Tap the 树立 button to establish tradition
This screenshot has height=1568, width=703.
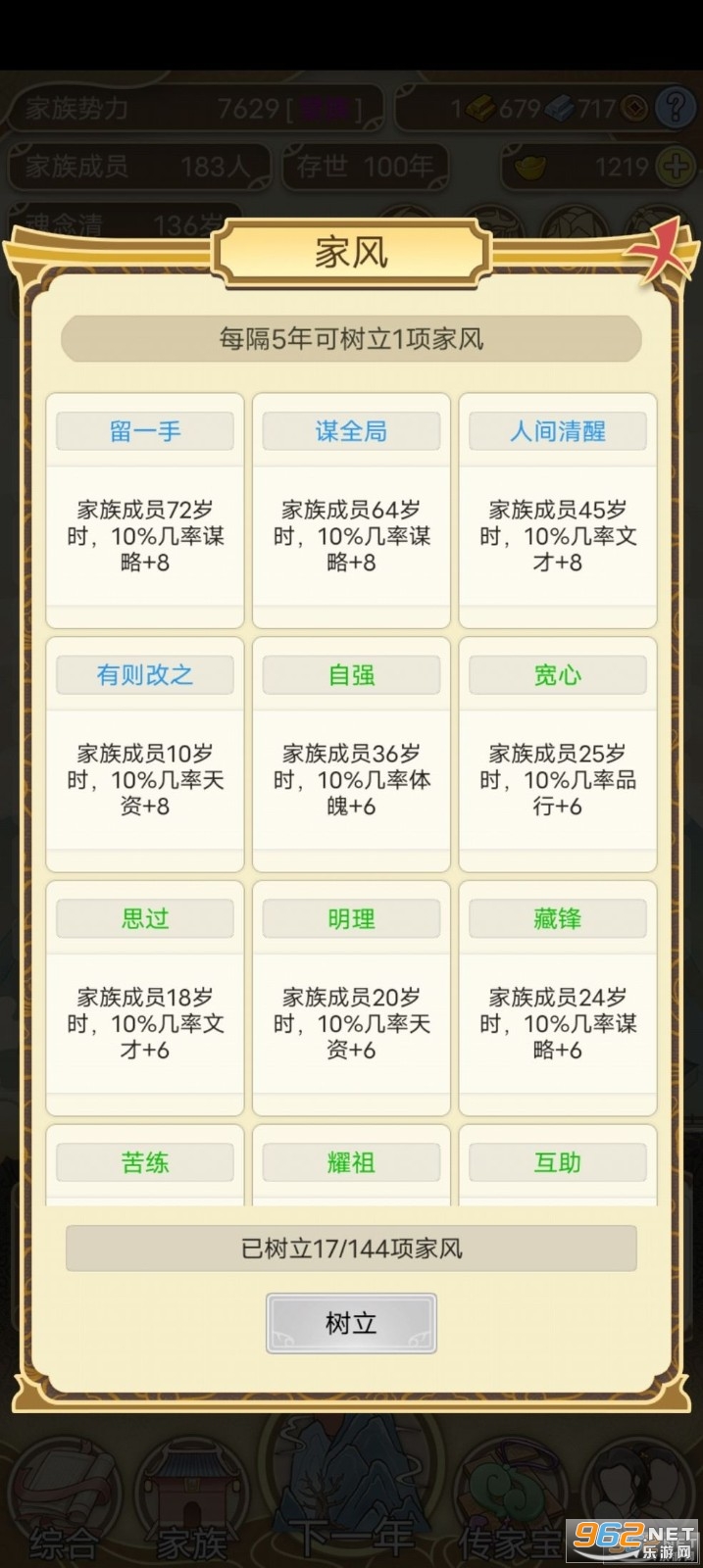351,1323
